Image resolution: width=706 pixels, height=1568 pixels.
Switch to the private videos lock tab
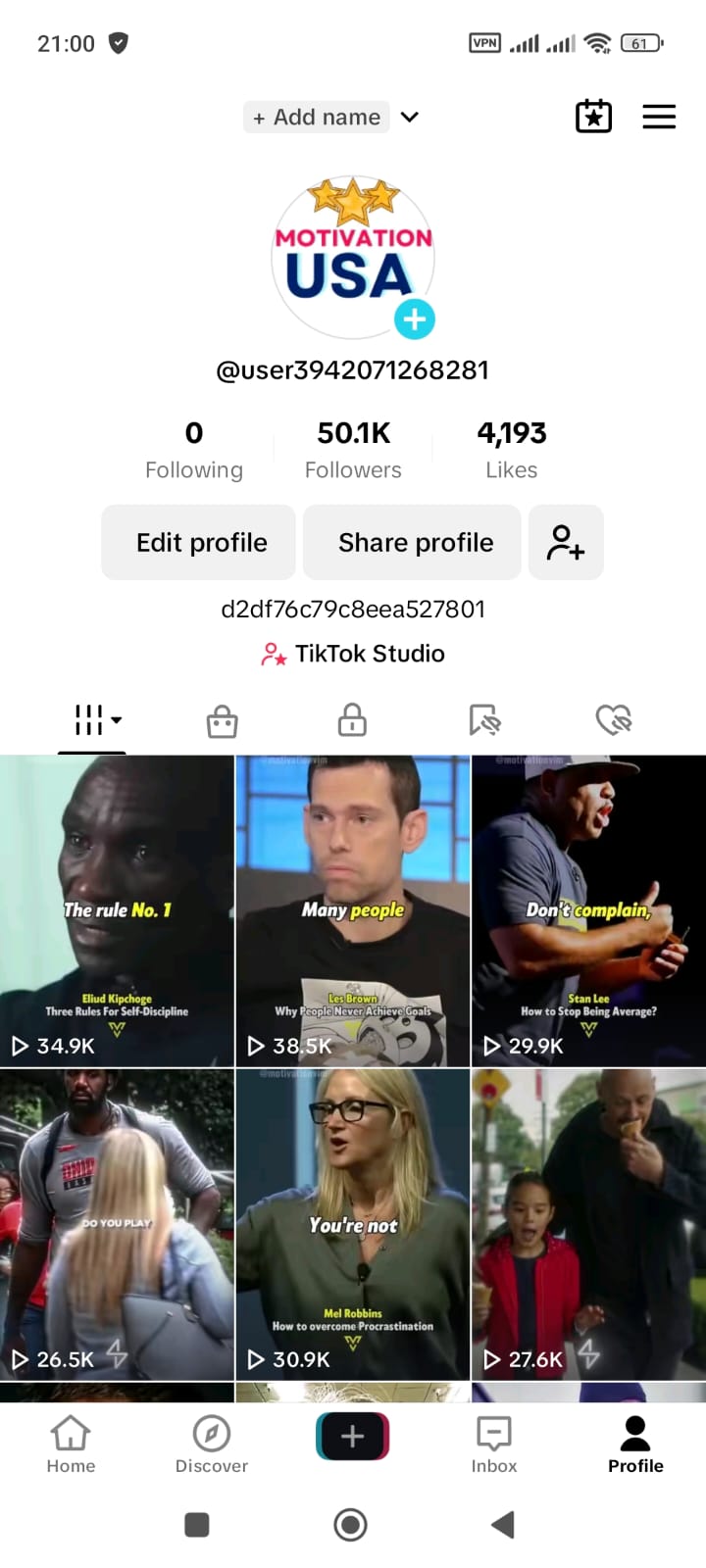[x=352, y=720]
